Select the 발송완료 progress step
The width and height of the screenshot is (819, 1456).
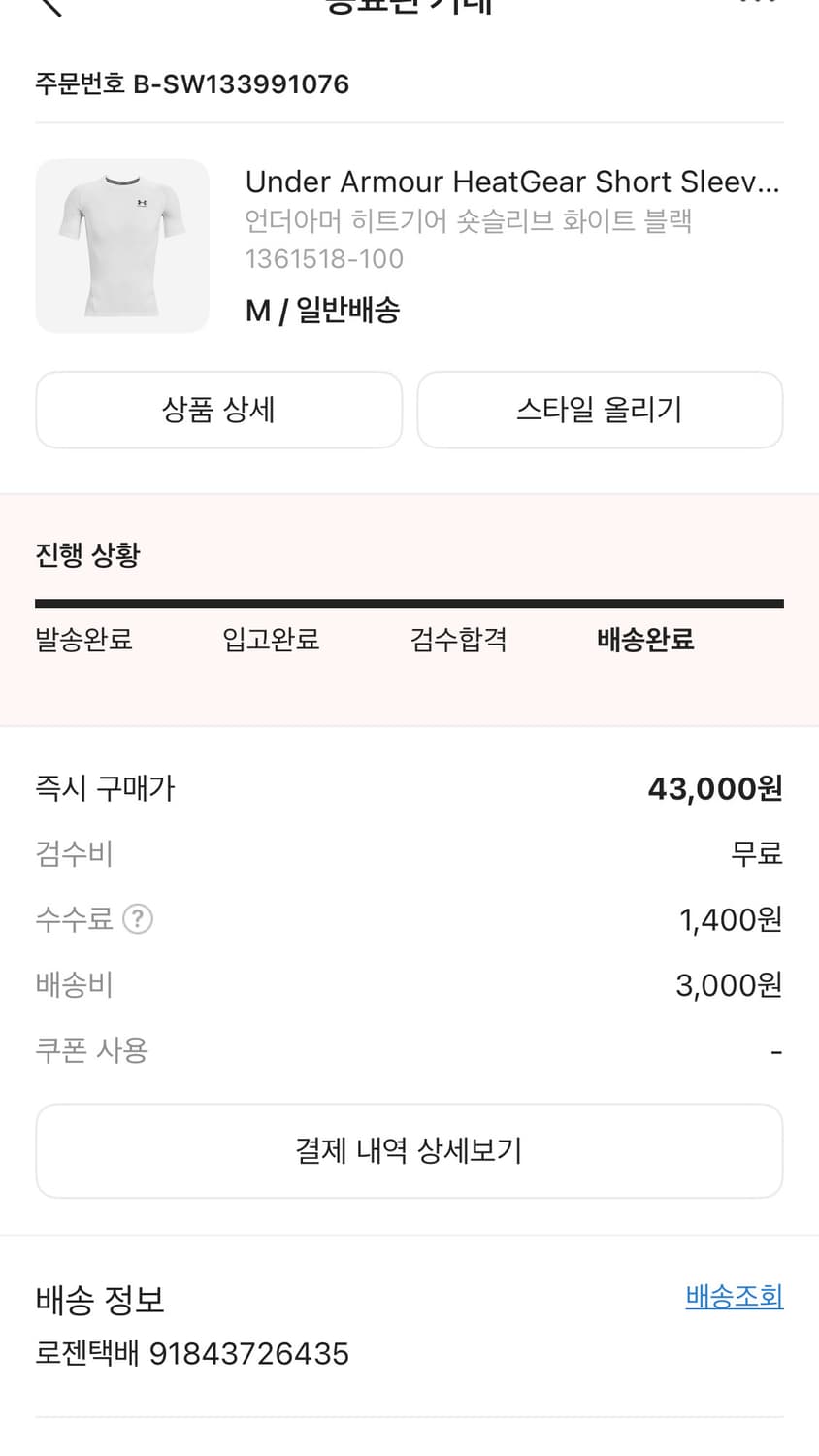point(82,640)
